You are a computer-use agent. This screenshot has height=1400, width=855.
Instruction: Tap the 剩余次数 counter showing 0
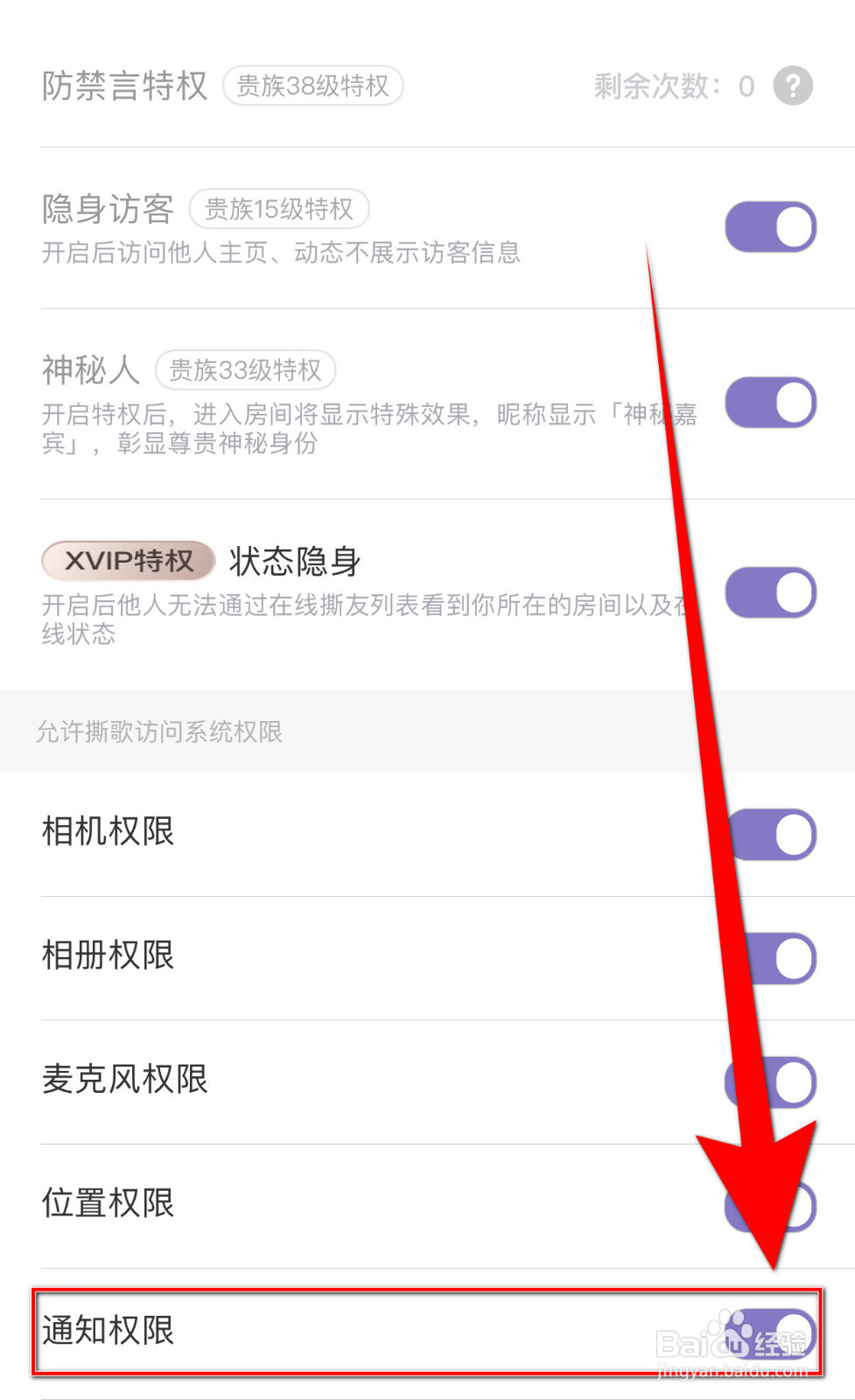click(x=669, y=87)
